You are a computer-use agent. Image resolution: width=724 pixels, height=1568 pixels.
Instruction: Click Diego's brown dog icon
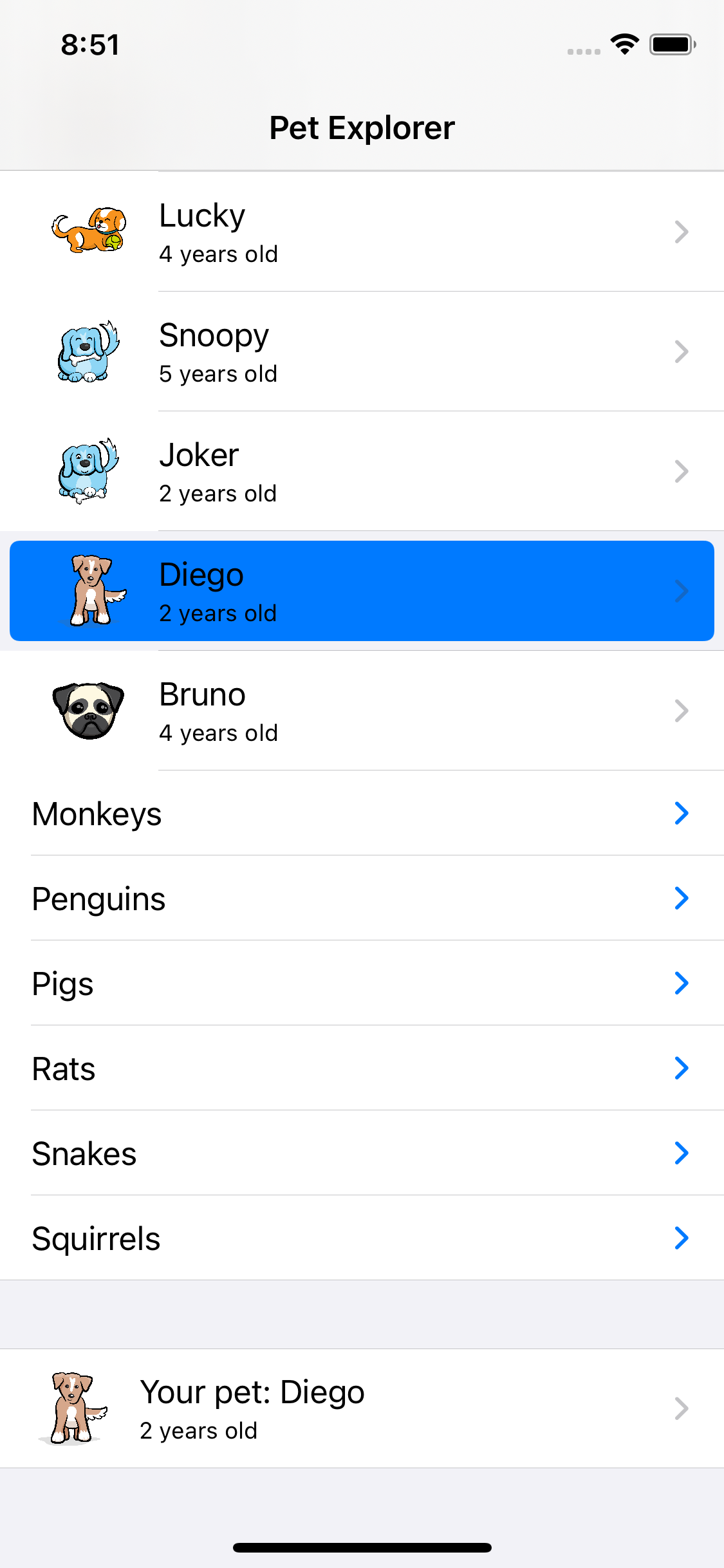click(90, 590)
